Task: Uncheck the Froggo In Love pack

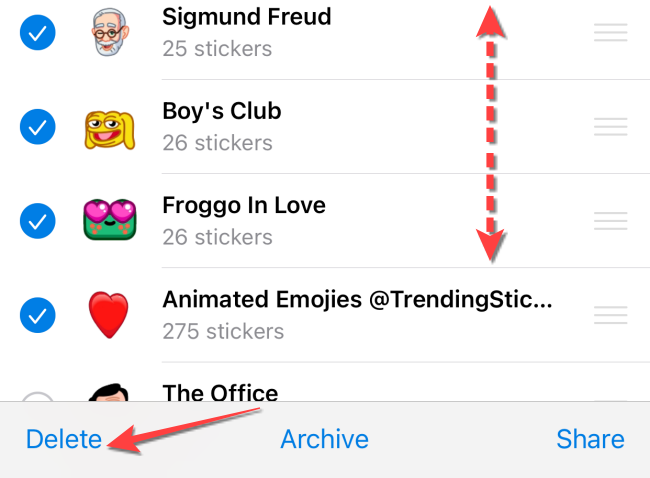Action: [x=38, y=221]
